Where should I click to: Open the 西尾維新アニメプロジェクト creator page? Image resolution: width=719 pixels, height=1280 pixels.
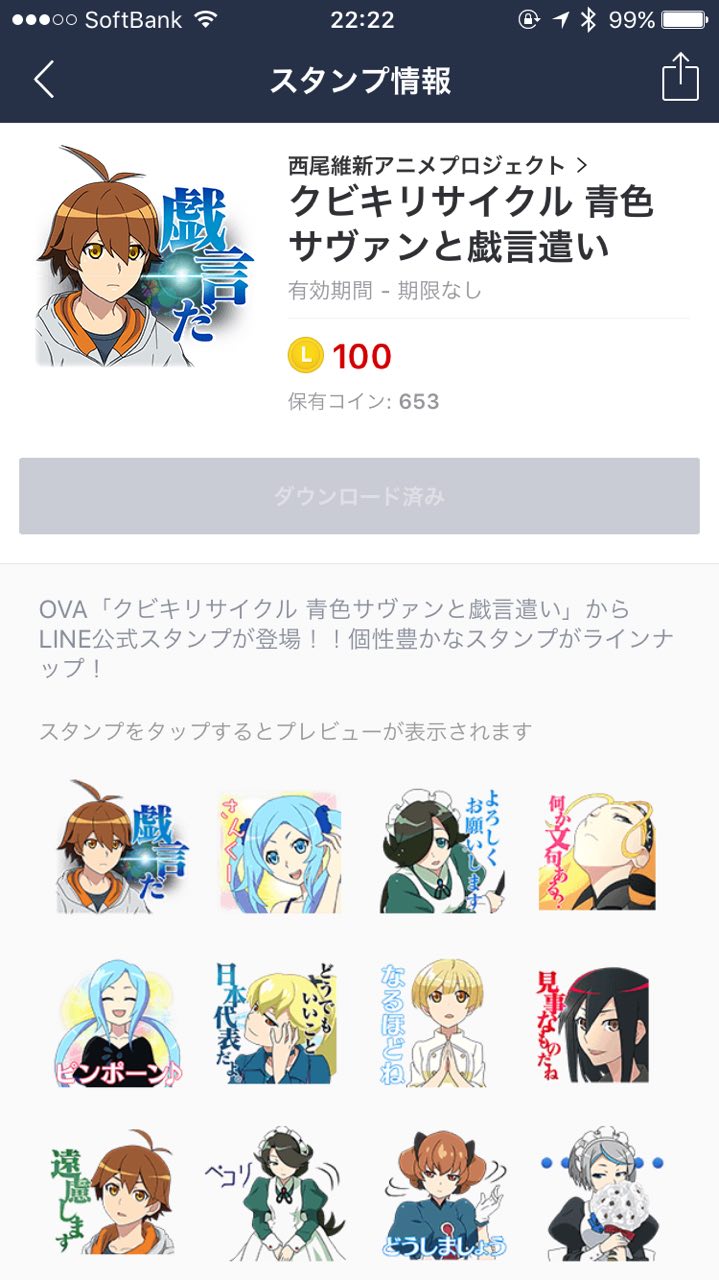437,165
